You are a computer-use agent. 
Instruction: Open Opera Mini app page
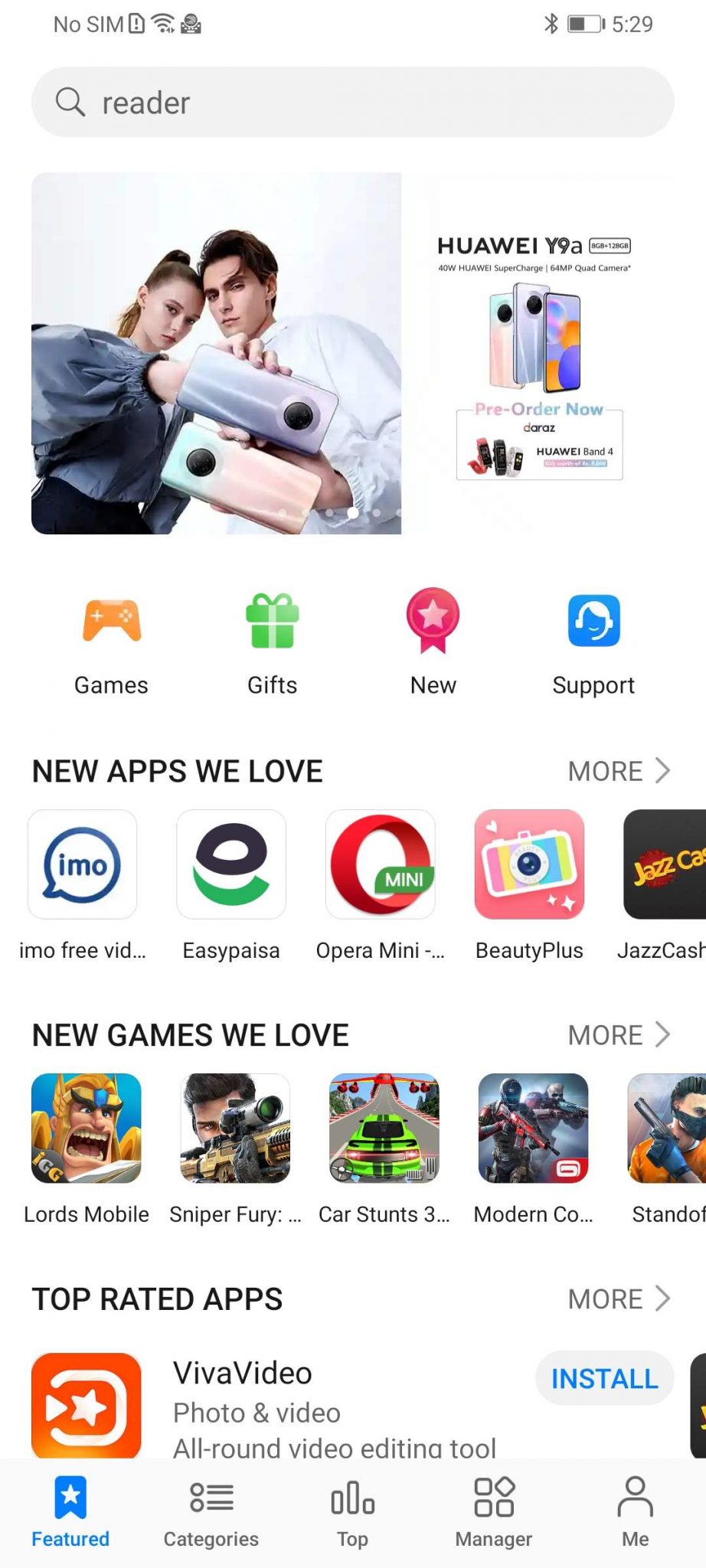click(381, 886)
